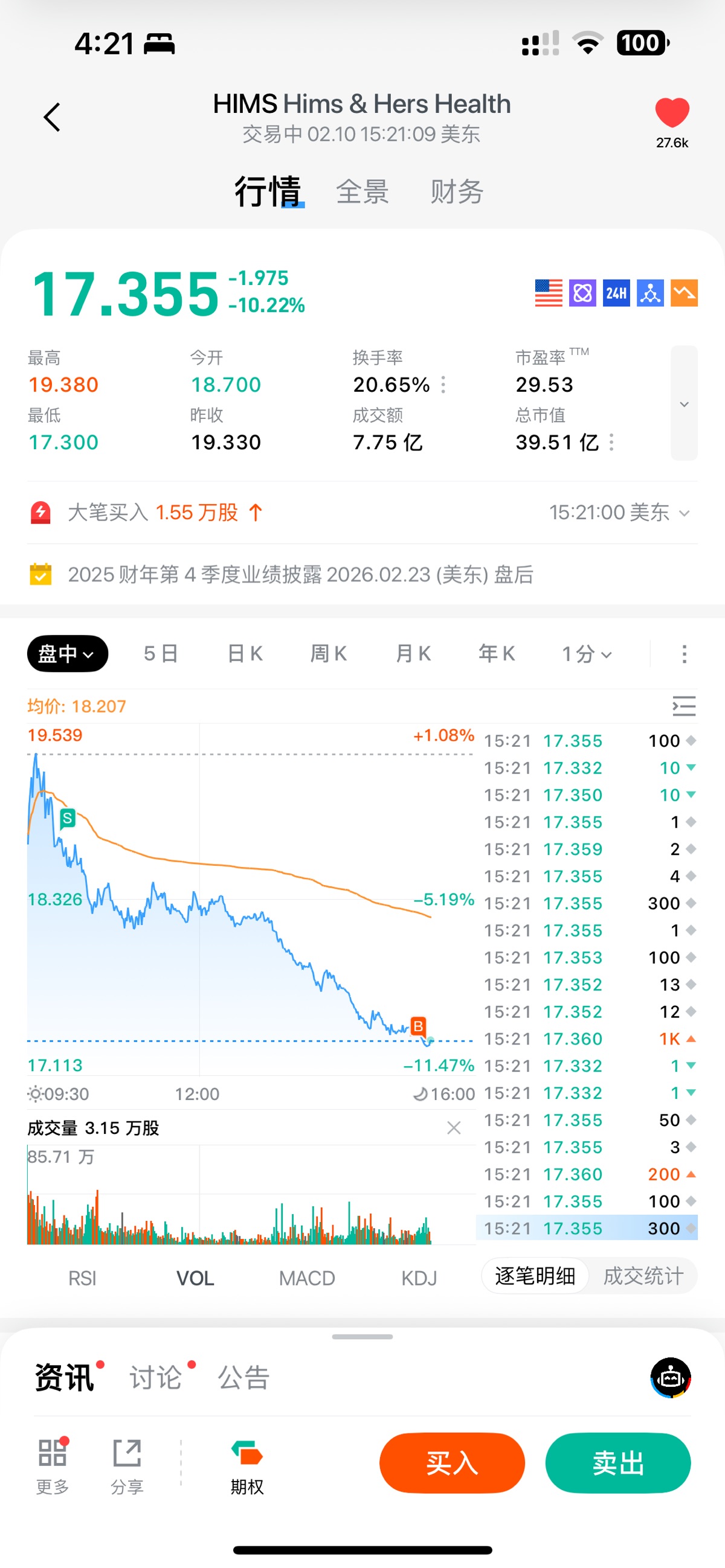Switch chart to 周K

click(329, 654)
